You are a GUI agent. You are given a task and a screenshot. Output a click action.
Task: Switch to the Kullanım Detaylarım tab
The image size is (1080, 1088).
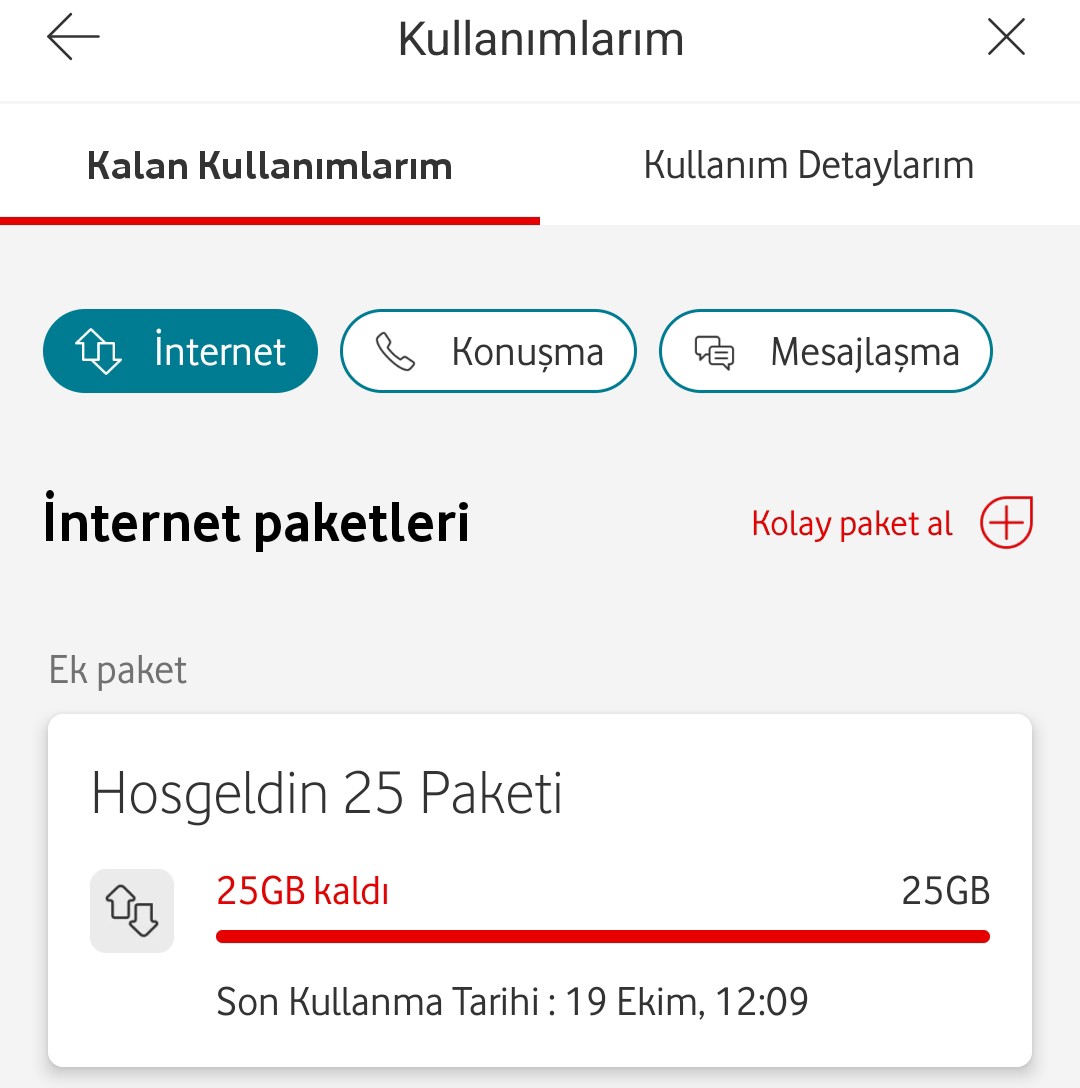[808, 165]
